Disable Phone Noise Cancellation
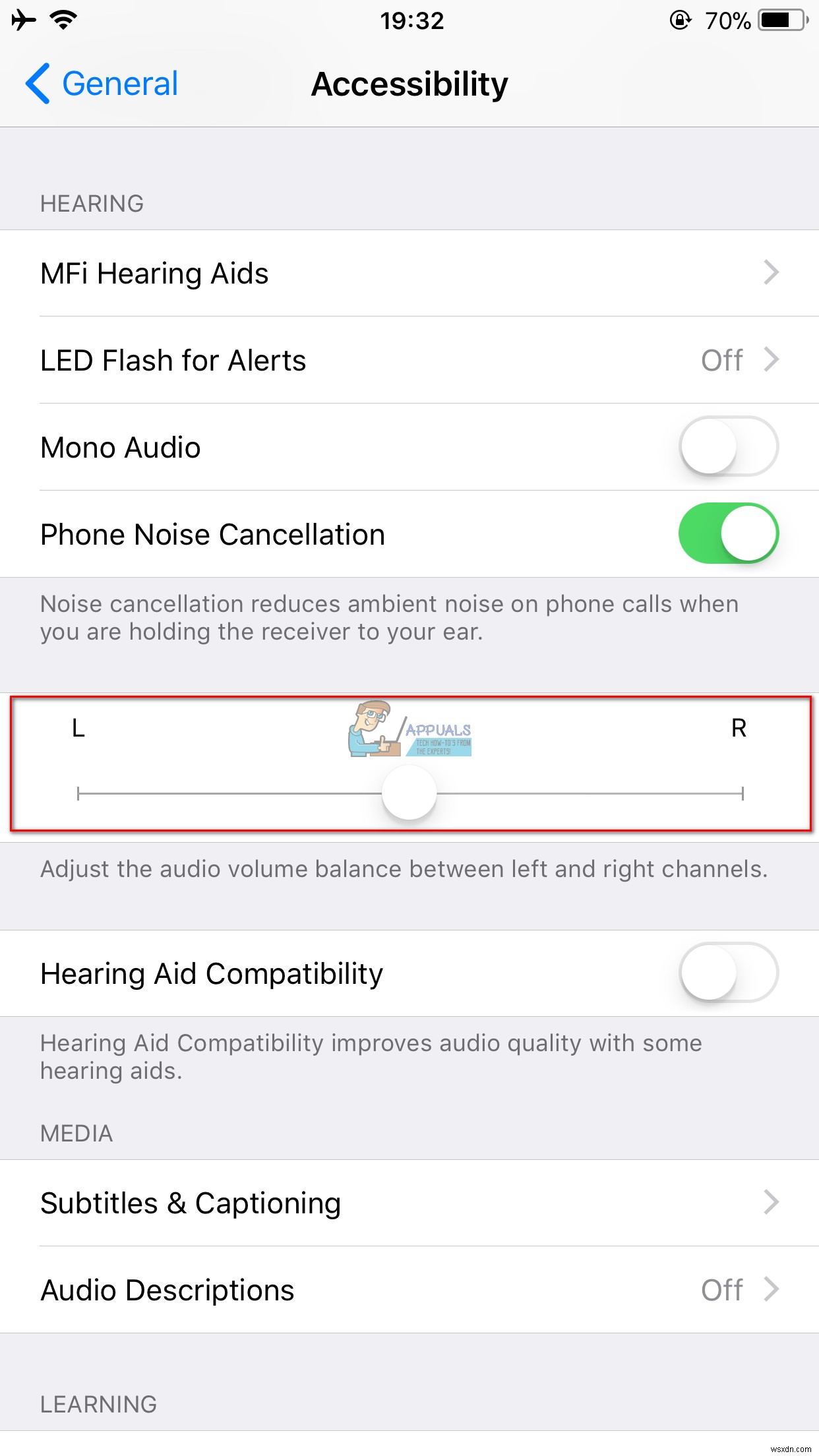 pyautogui.click(x=729, y=534)
